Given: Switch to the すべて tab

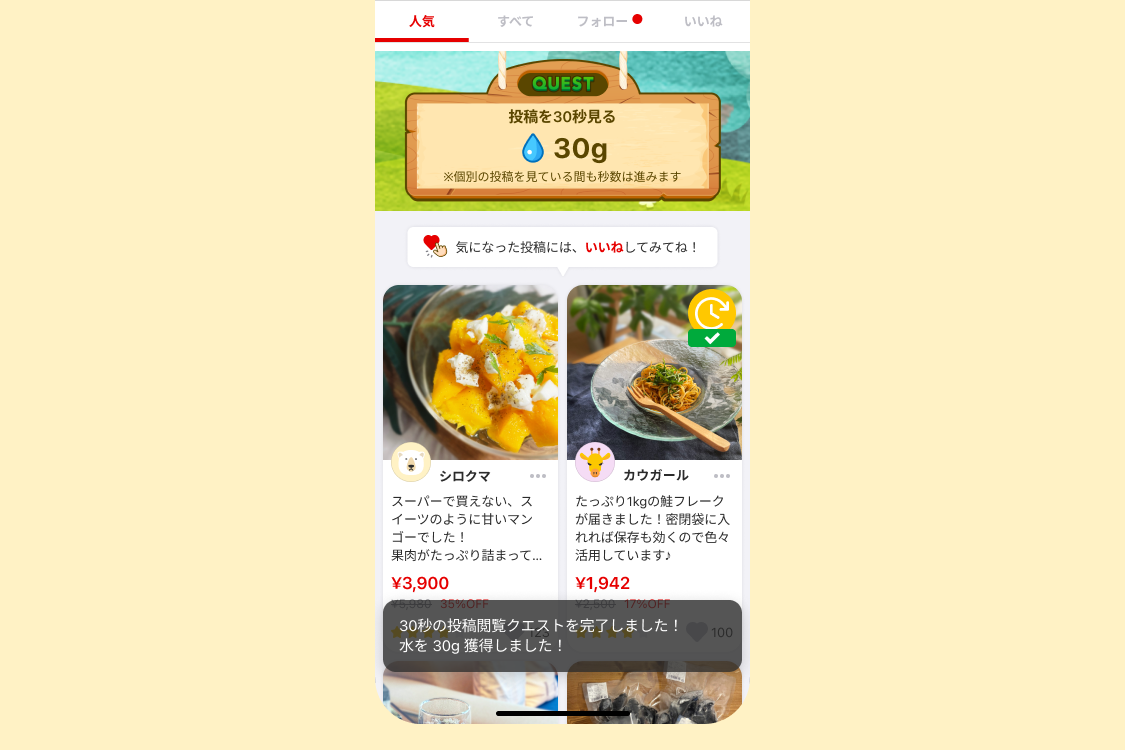Looking at the screenshot, I should 515,21.
